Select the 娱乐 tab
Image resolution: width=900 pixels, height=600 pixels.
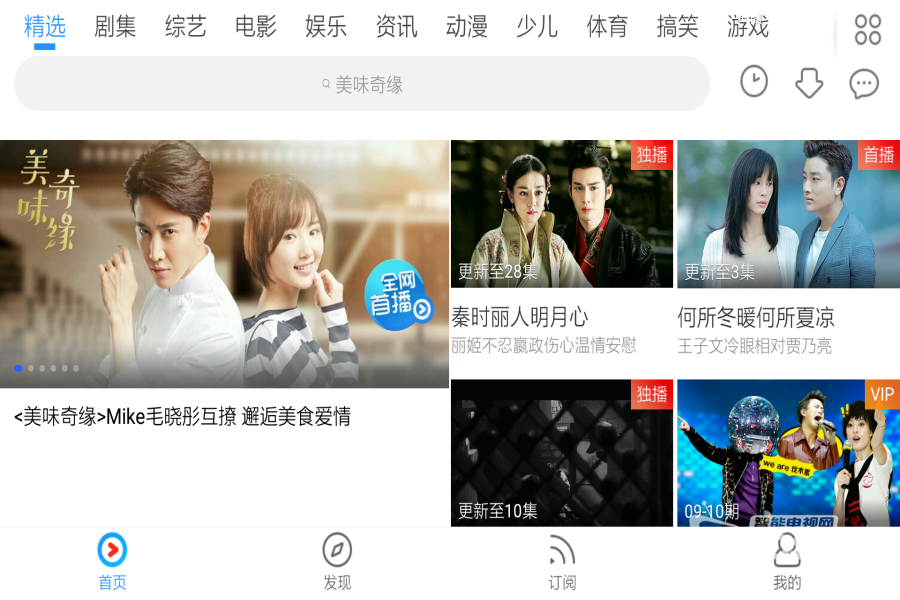pos(326,27)
